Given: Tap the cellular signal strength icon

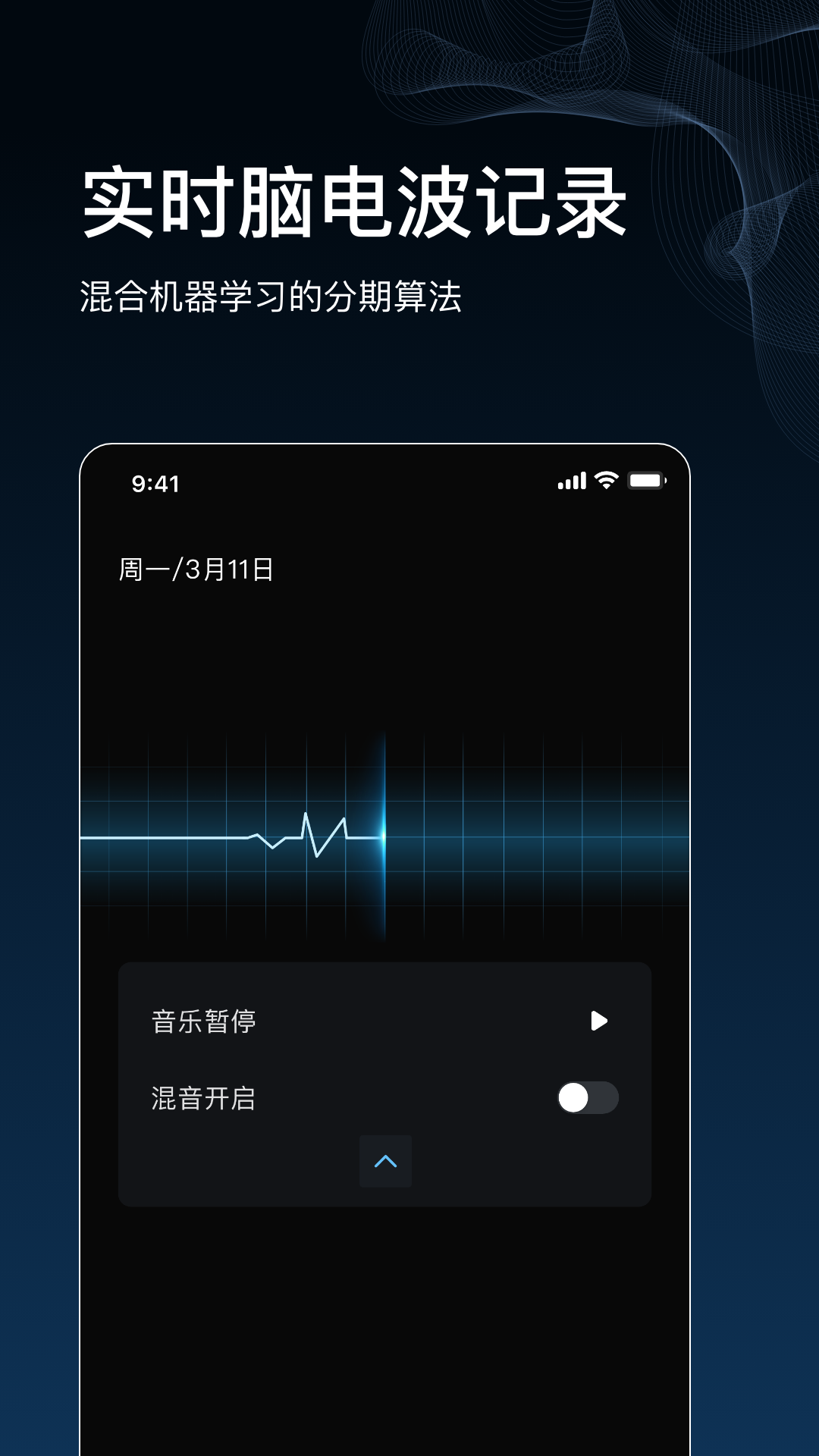Looking at the screenshot, I should pyautogui.click(x=571, y=480).
